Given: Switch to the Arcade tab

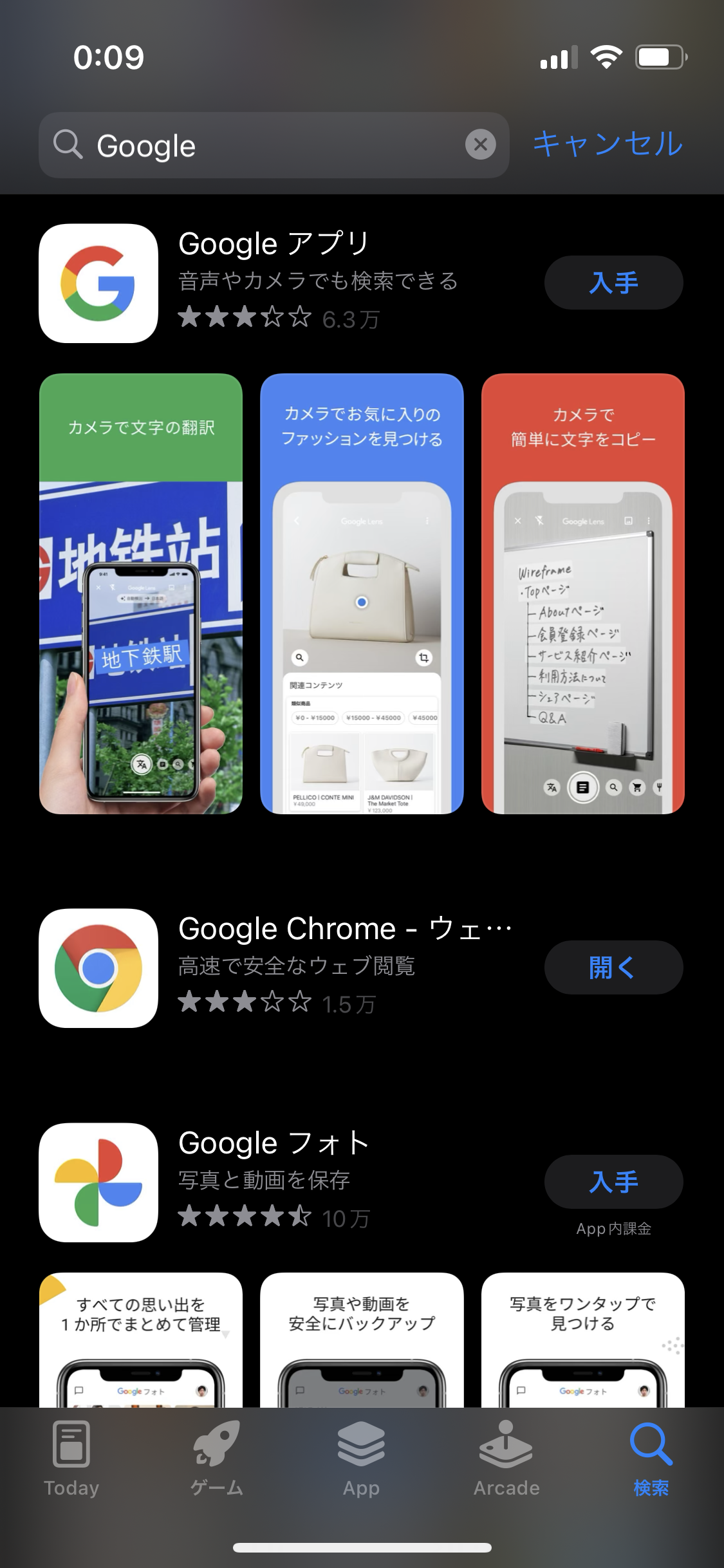Looking at the screenshot, I should coord(506,1460).
